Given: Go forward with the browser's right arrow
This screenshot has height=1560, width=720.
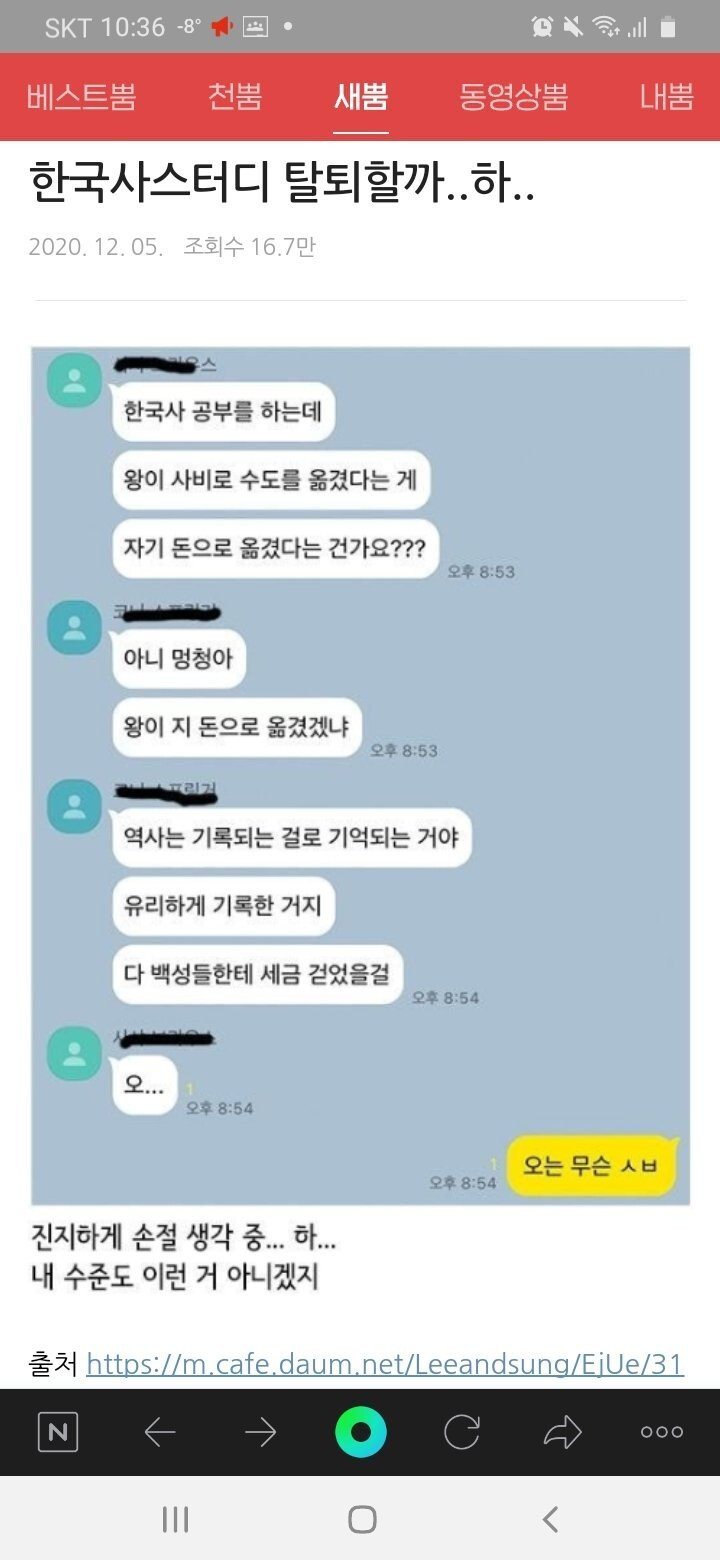Looking at the screenshot, I should pyautogui.click(x=260, y=1433).
